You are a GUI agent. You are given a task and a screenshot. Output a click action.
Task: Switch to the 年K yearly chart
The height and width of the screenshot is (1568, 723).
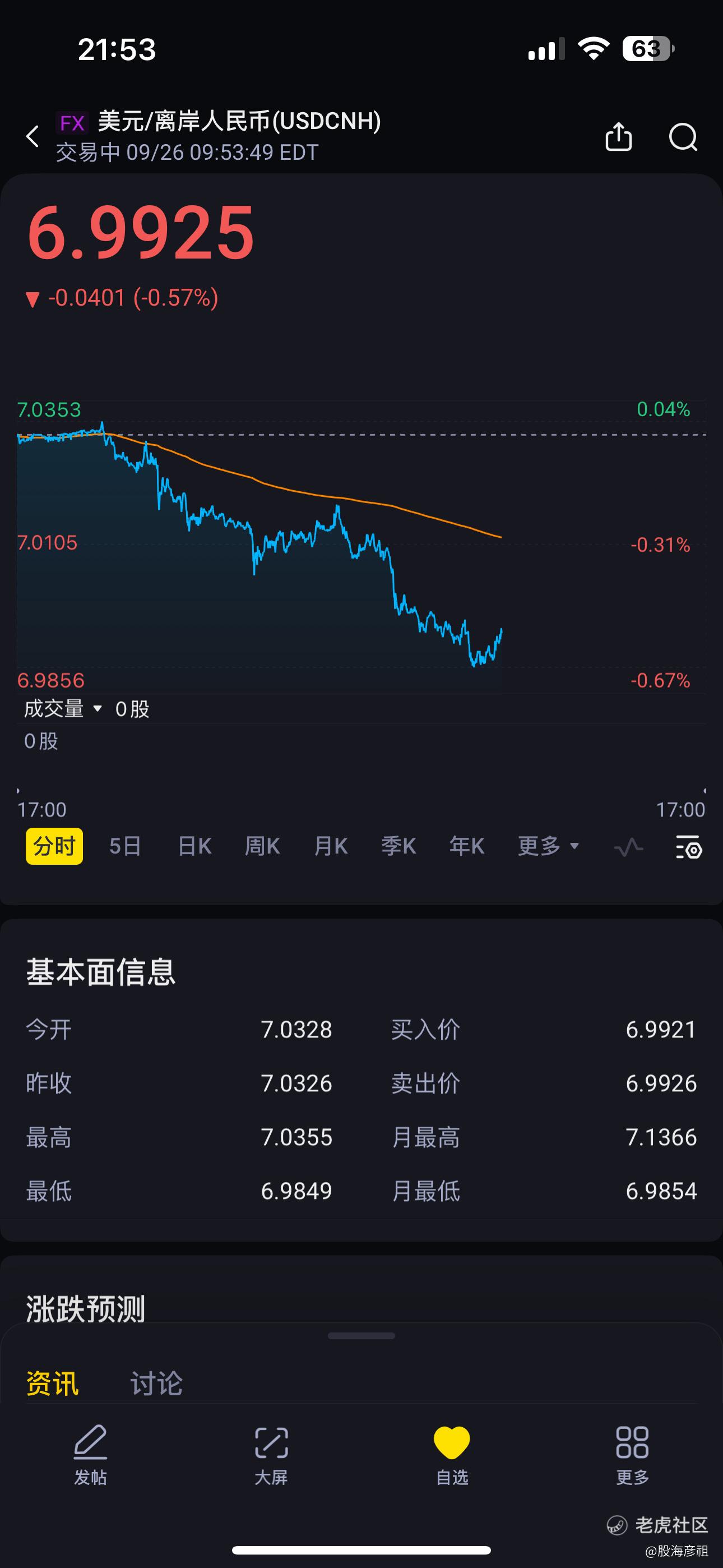(467, 846)
